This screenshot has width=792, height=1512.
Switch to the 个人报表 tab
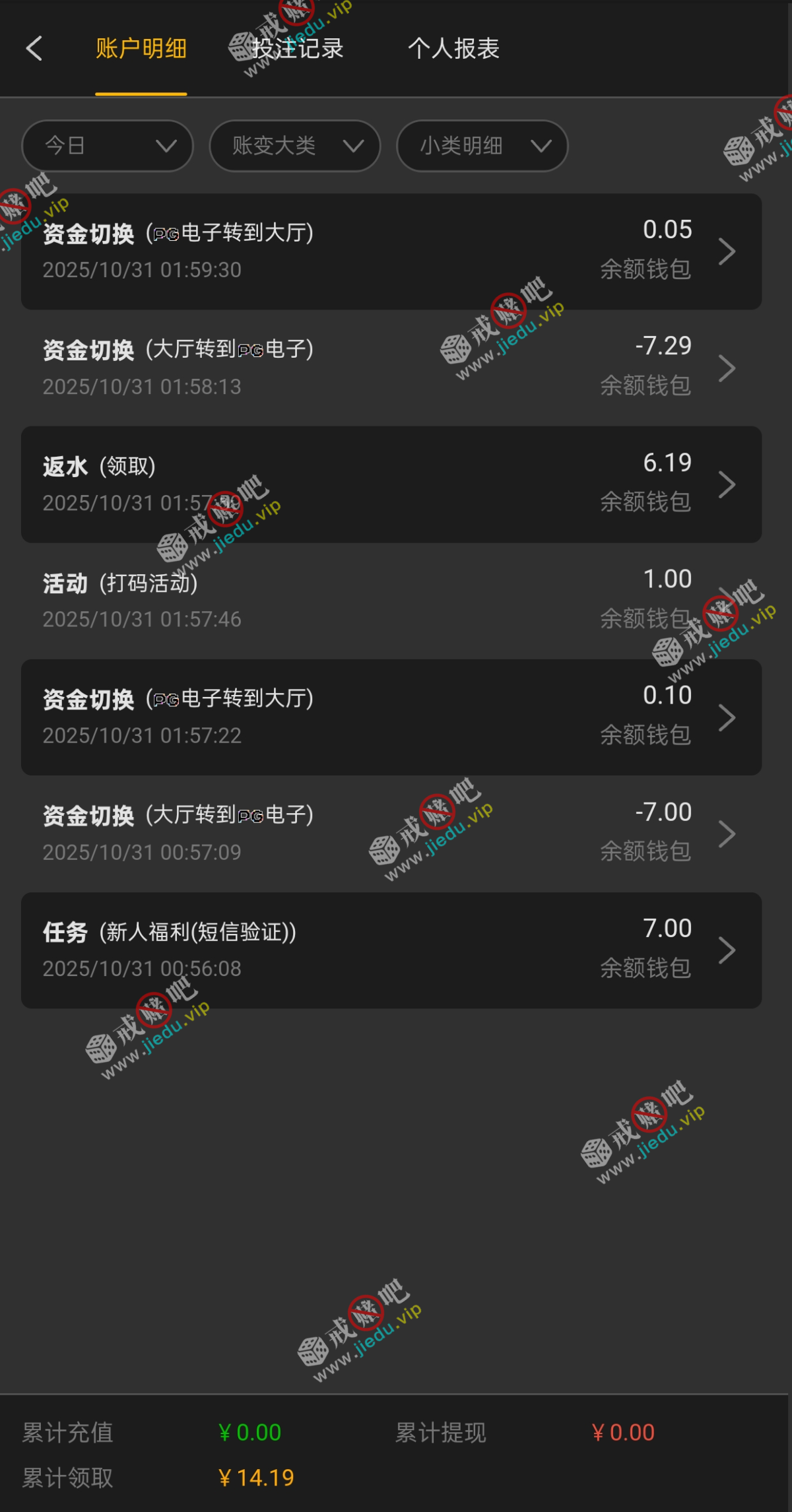coord(453,49)
